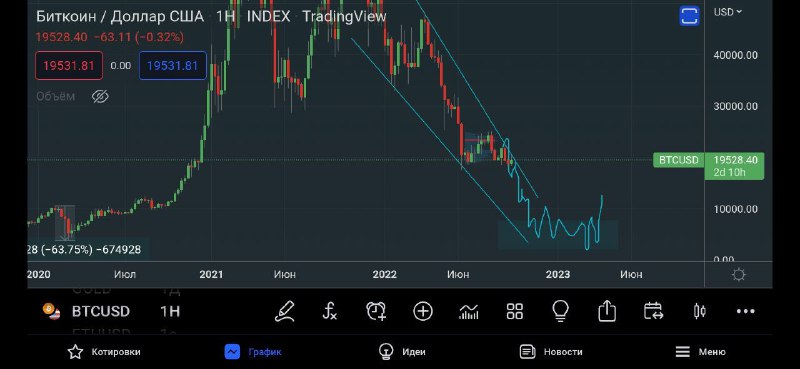Toggle the volume indicator visibility eye
The height and width of the screenshot is (369, 800).
point(101,96)
